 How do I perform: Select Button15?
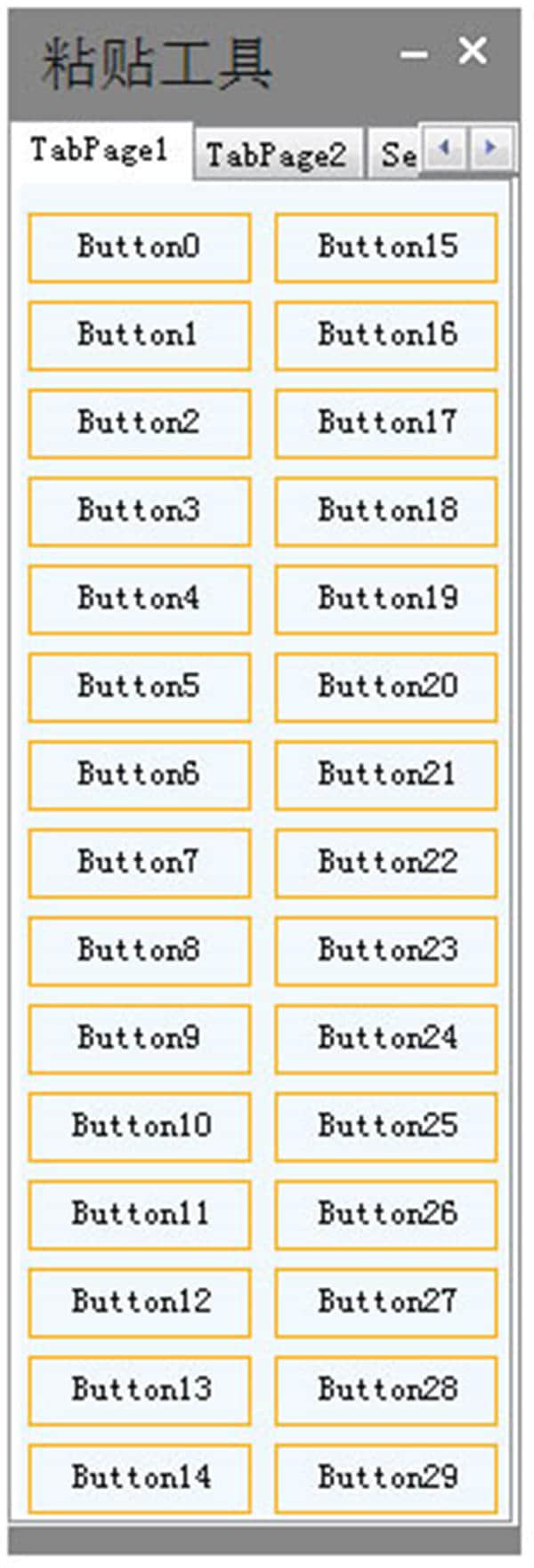click(386, 247)
